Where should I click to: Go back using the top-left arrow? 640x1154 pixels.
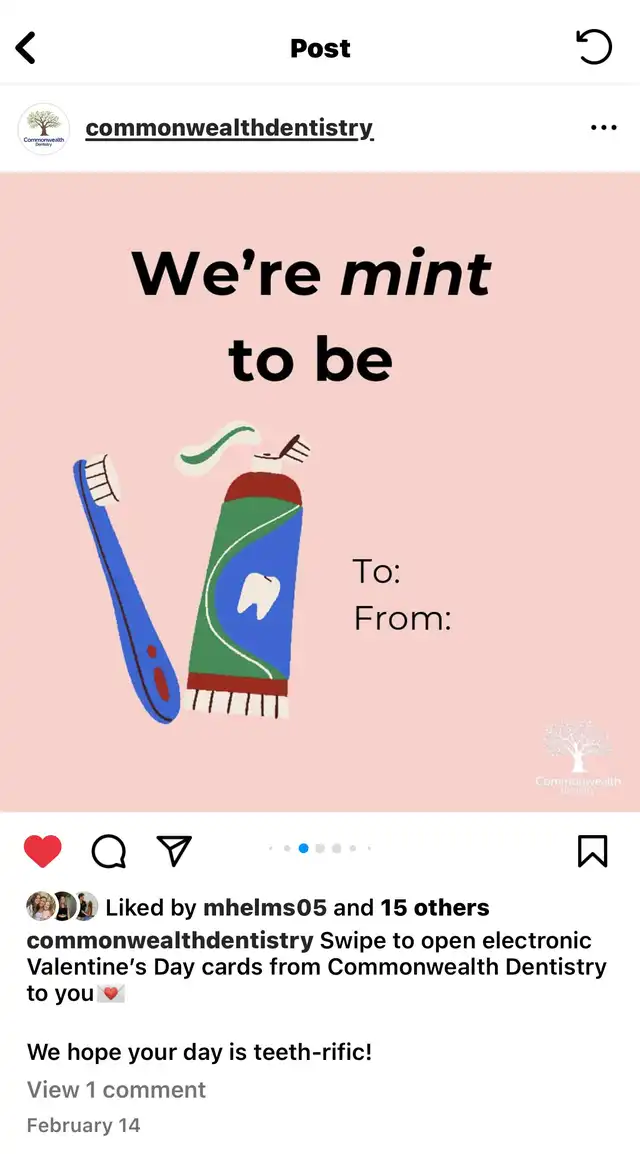(x=26, y=47)
